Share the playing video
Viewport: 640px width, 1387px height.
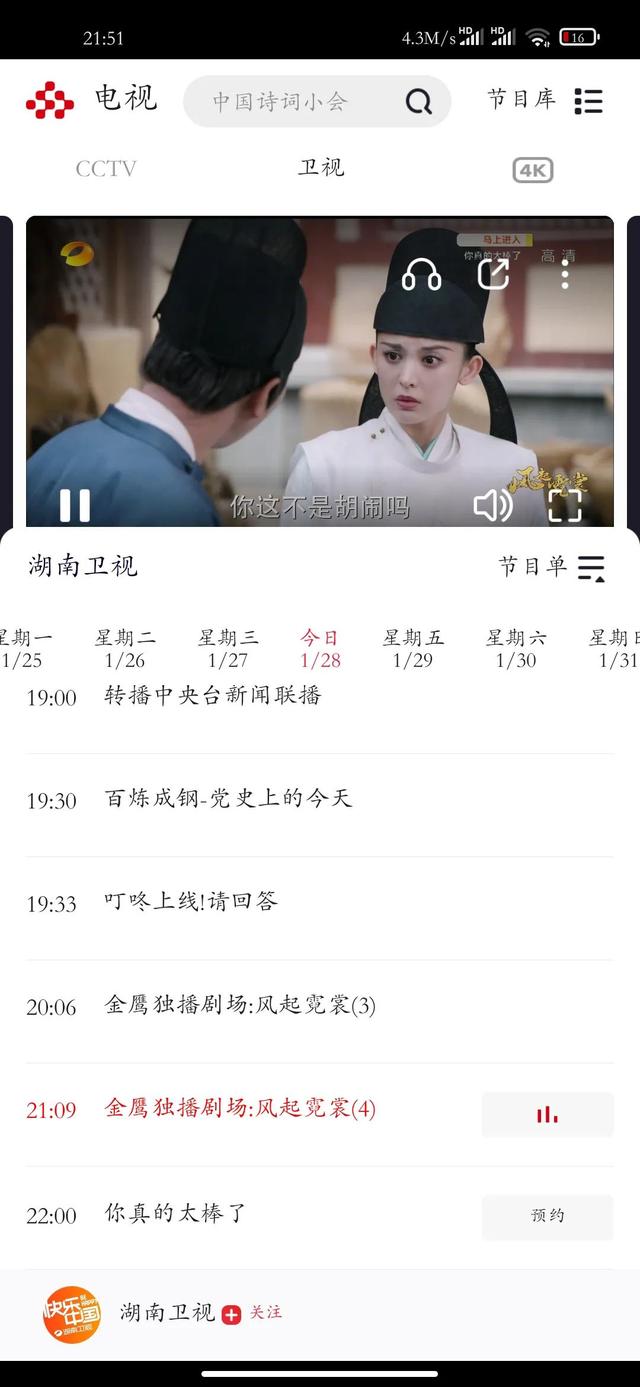pos(493,273)
